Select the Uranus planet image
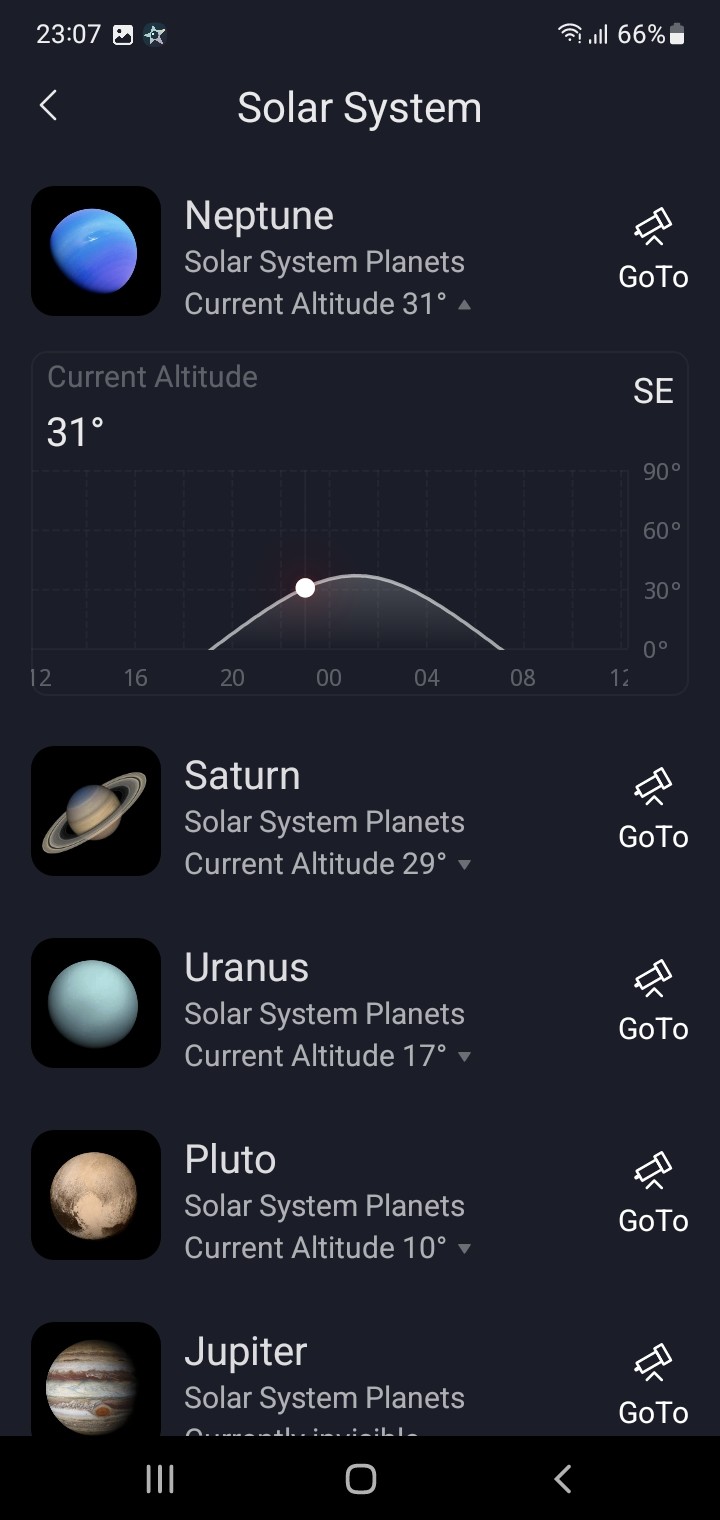Image resolution: width=720 pixels, height=1520 pixels. (96, 1003)
